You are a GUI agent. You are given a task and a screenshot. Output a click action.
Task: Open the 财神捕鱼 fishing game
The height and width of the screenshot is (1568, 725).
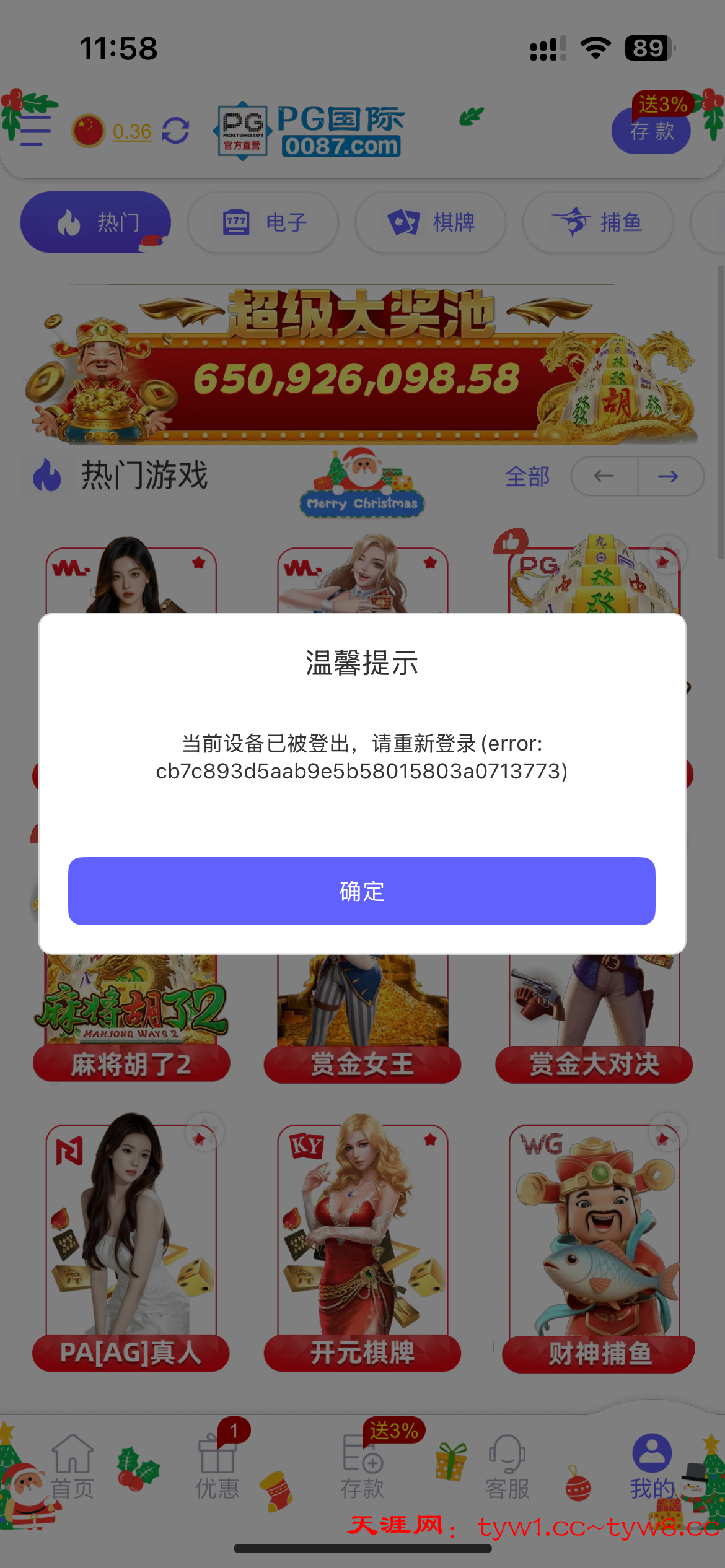[595, 1245]
